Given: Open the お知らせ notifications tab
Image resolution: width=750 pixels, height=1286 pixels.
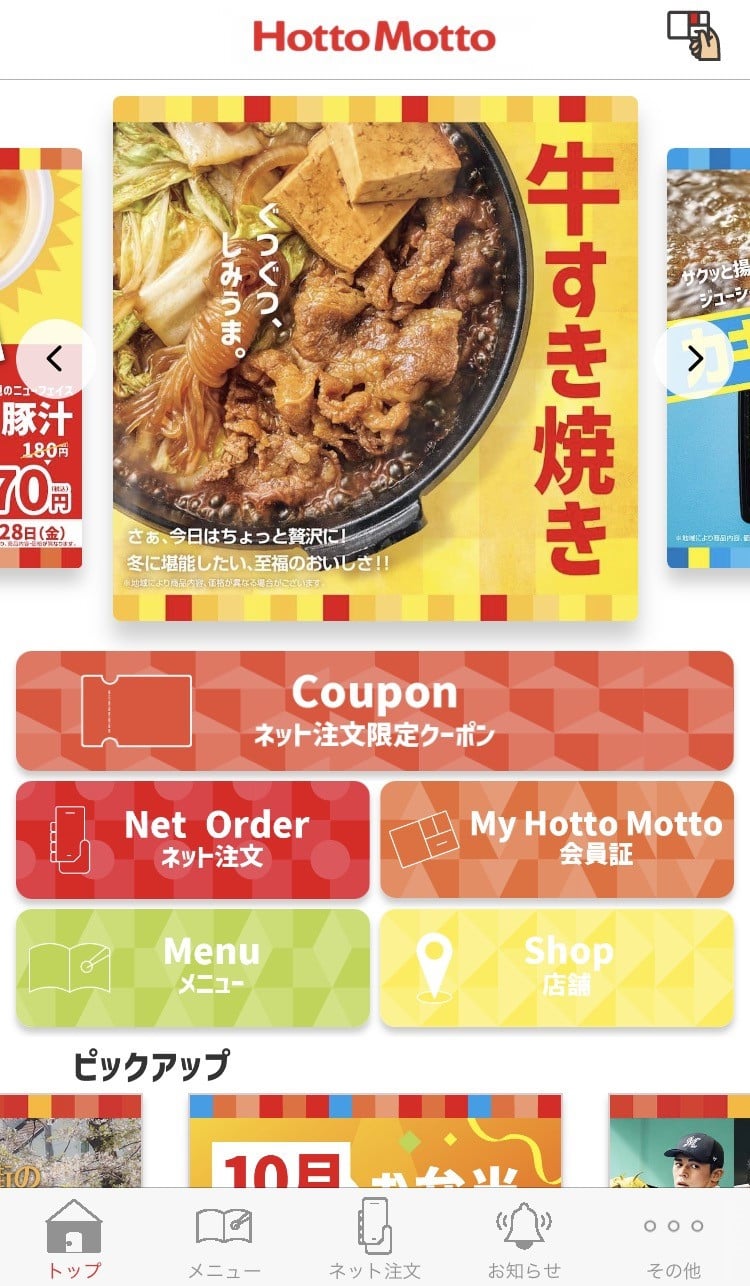Looking at the screenshot, I should point(524,1240).
